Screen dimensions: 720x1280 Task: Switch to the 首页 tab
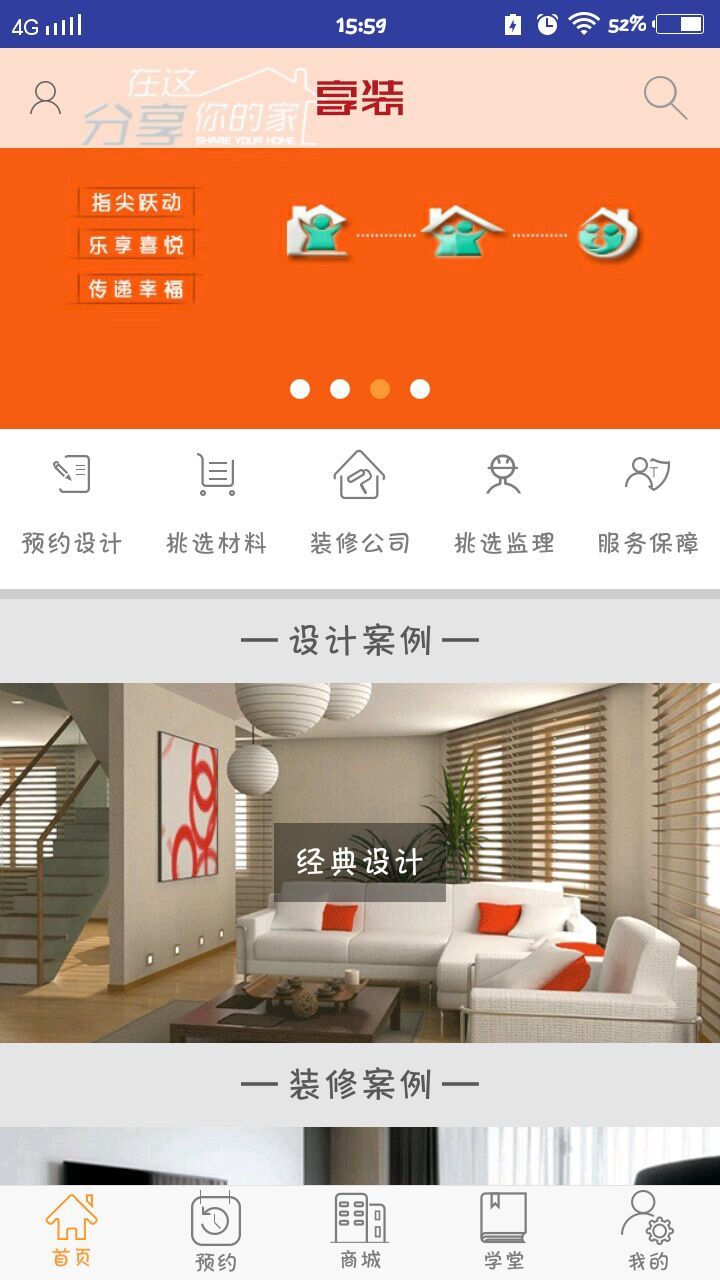pyautogui.click(x=72, y=1232)
